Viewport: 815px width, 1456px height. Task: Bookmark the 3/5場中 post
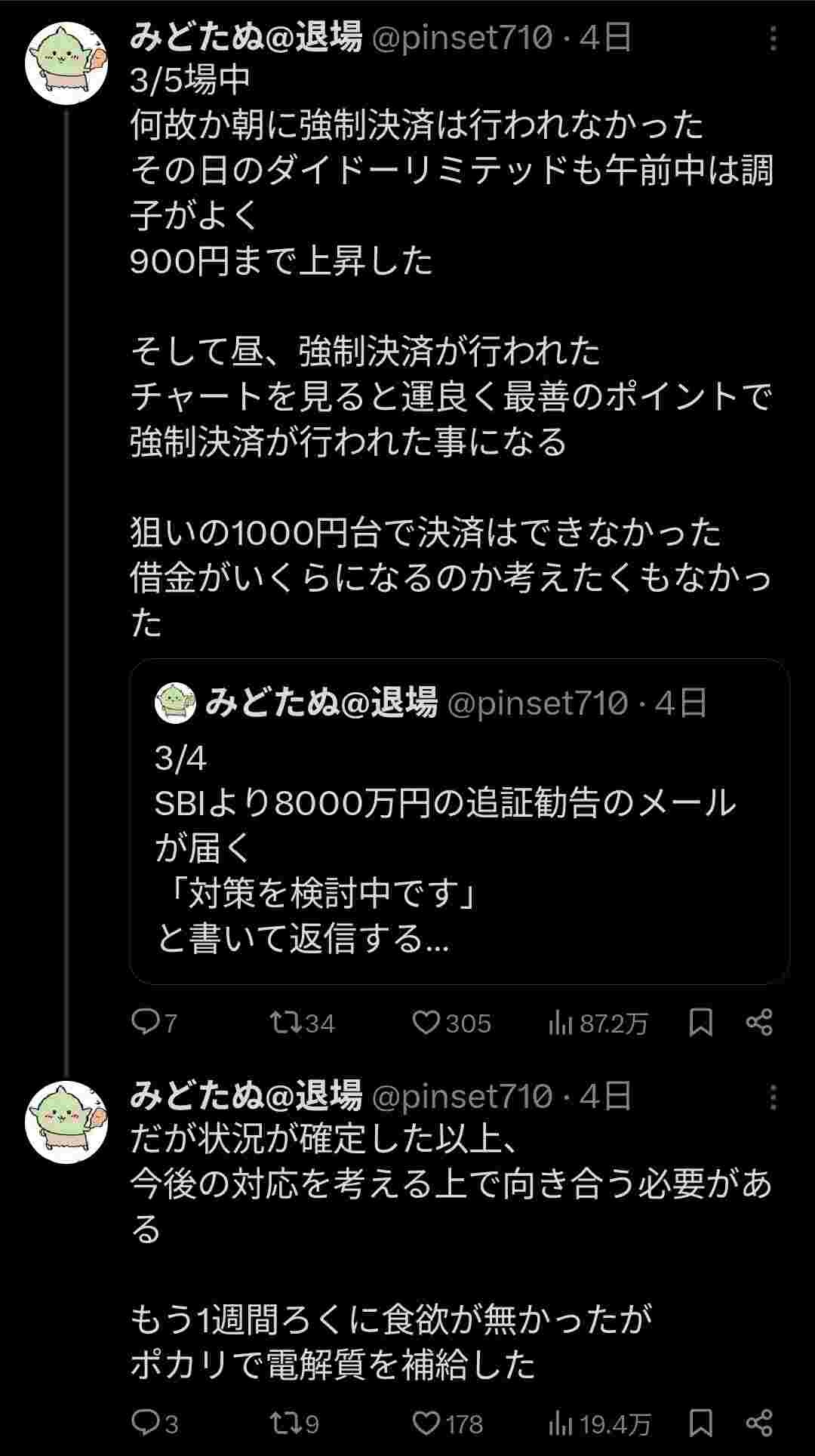pos(701,1023)
